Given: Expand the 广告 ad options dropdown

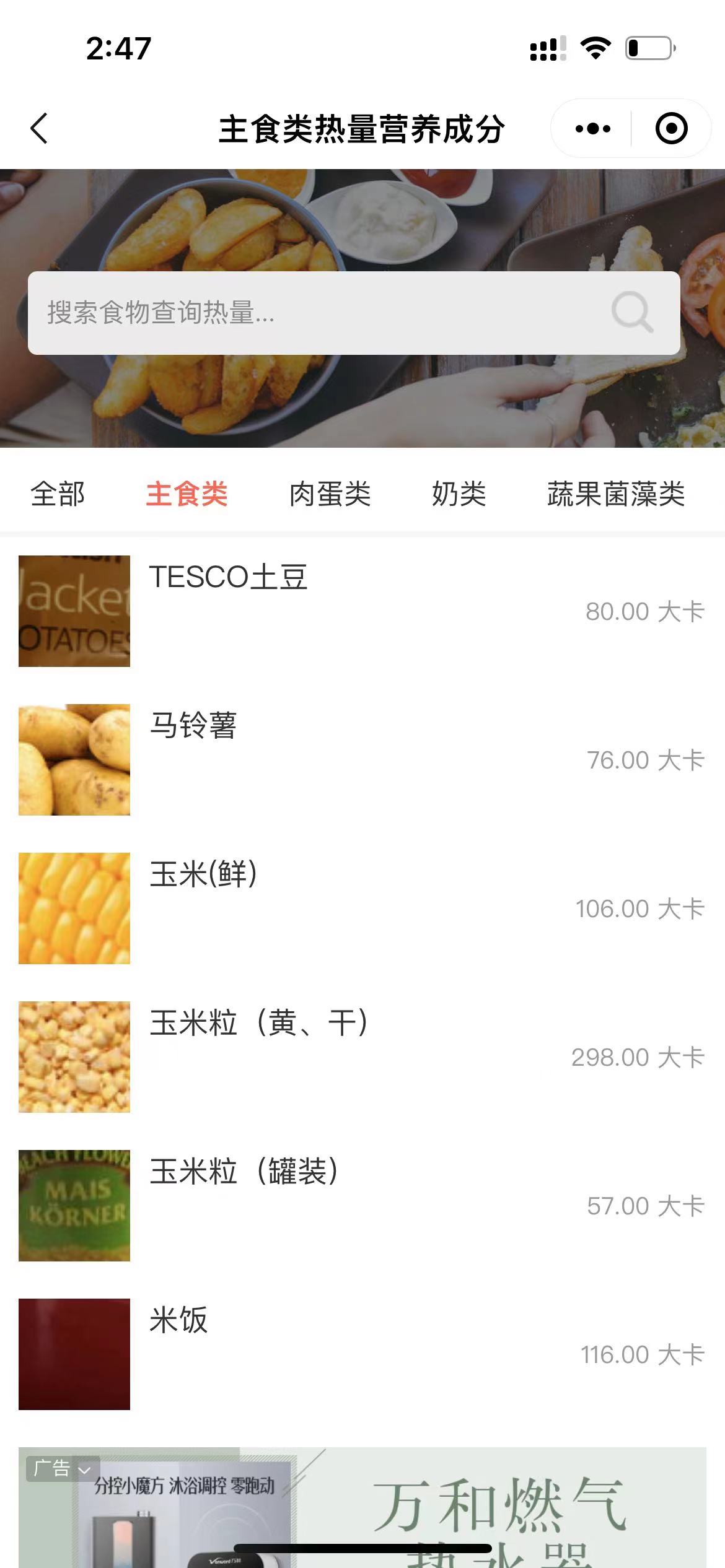Looking at the screenshot, I should pos(63,1468).
